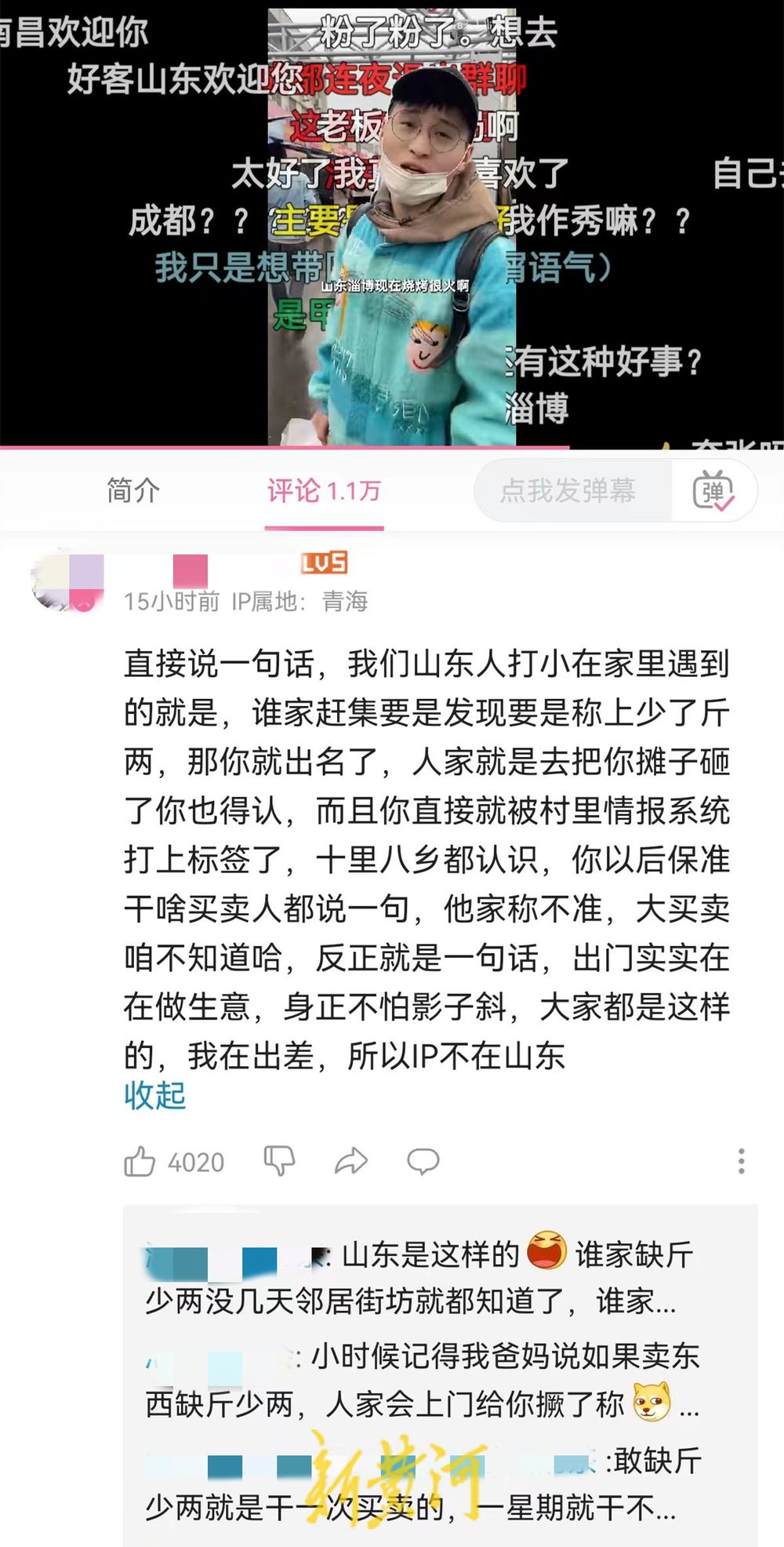Open the comment's three-dot options menu
Screen dimensions: 784x1547
tap(740, 1160)
